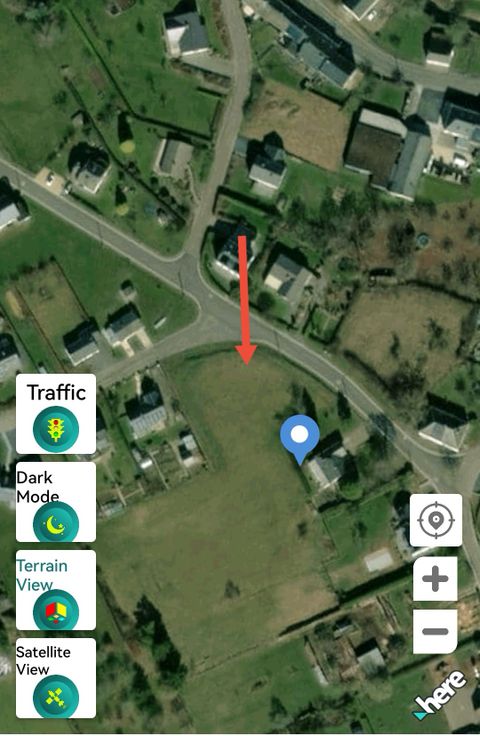Zoom in with the plus button
Screen dimensions: 480x736
tap(435, 579)
